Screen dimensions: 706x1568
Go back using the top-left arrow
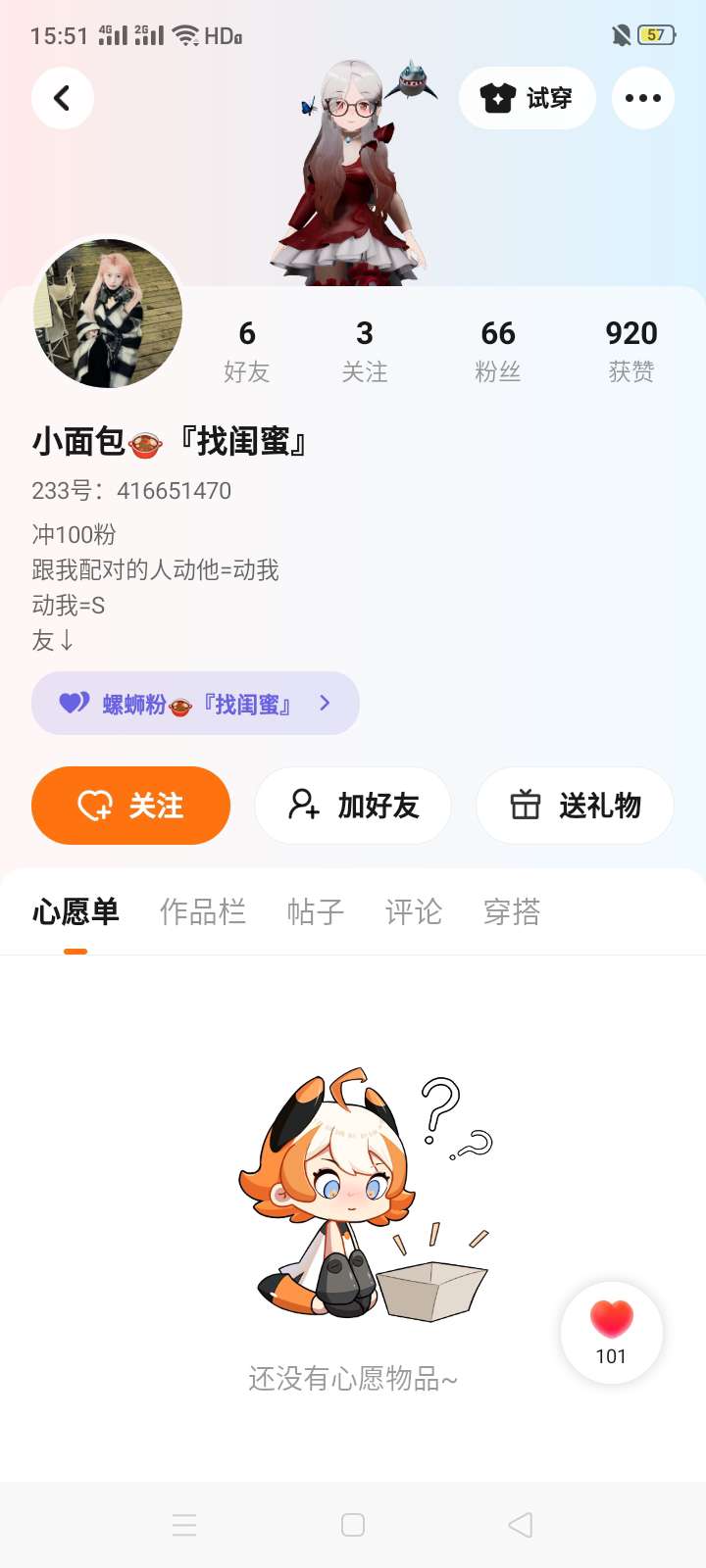(x=62, y=98)
